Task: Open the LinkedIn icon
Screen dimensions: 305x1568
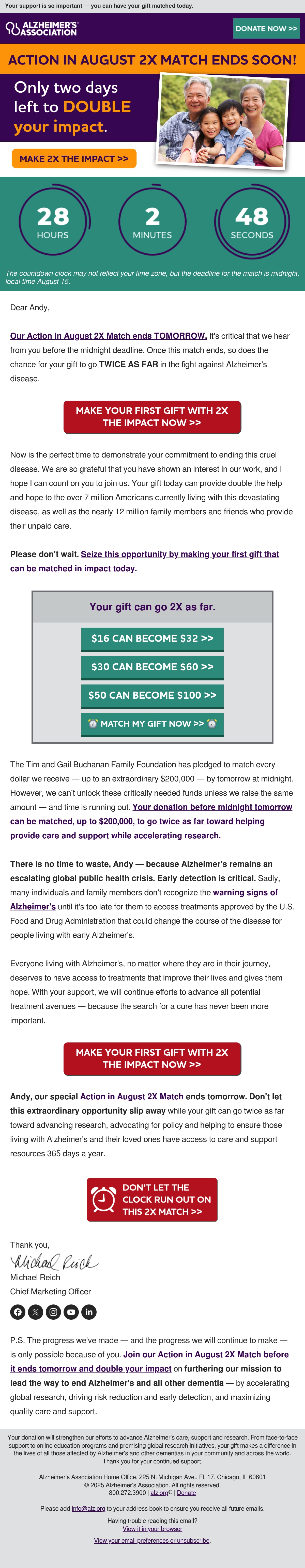Action: pyautogui.click(x=89, y=1312)
